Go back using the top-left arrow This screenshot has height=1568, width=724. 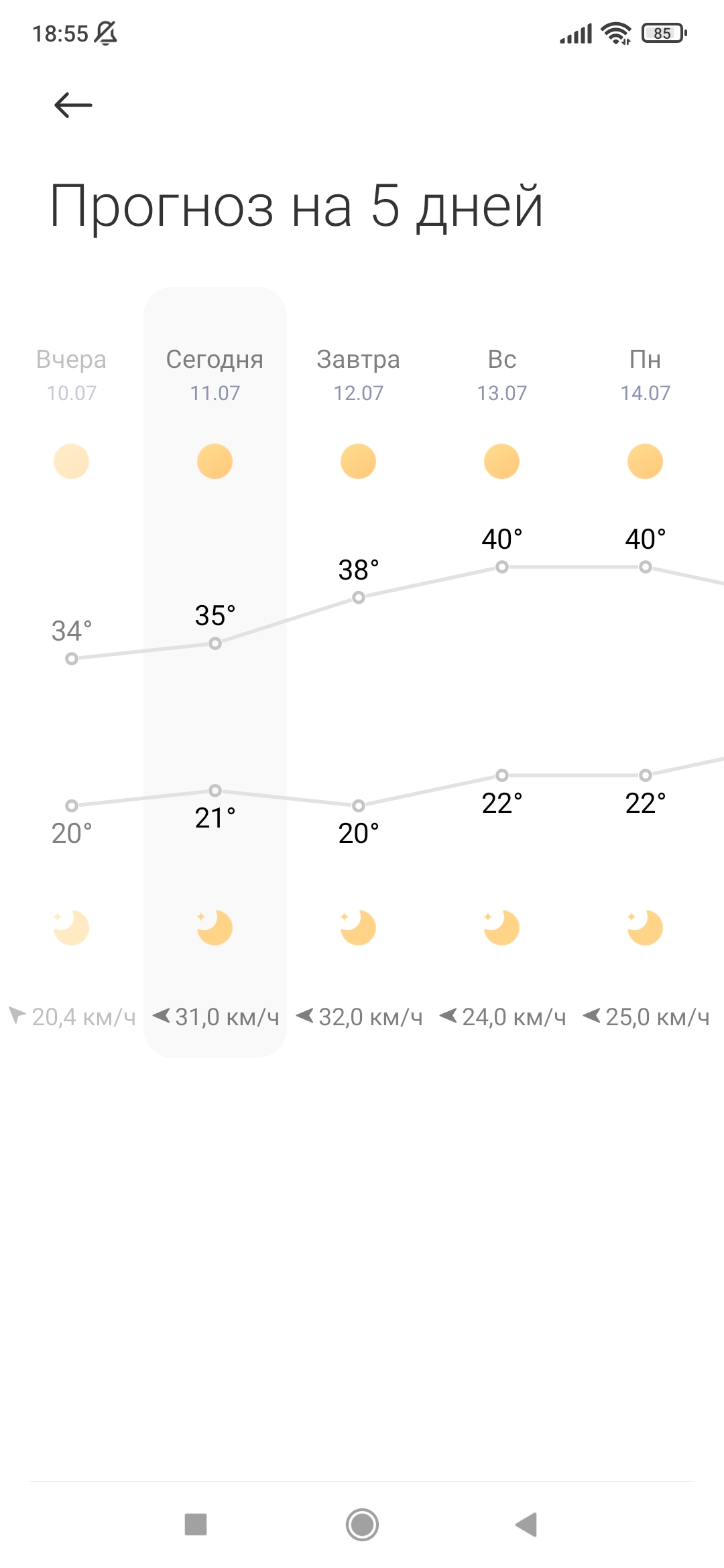coord(73,105)
